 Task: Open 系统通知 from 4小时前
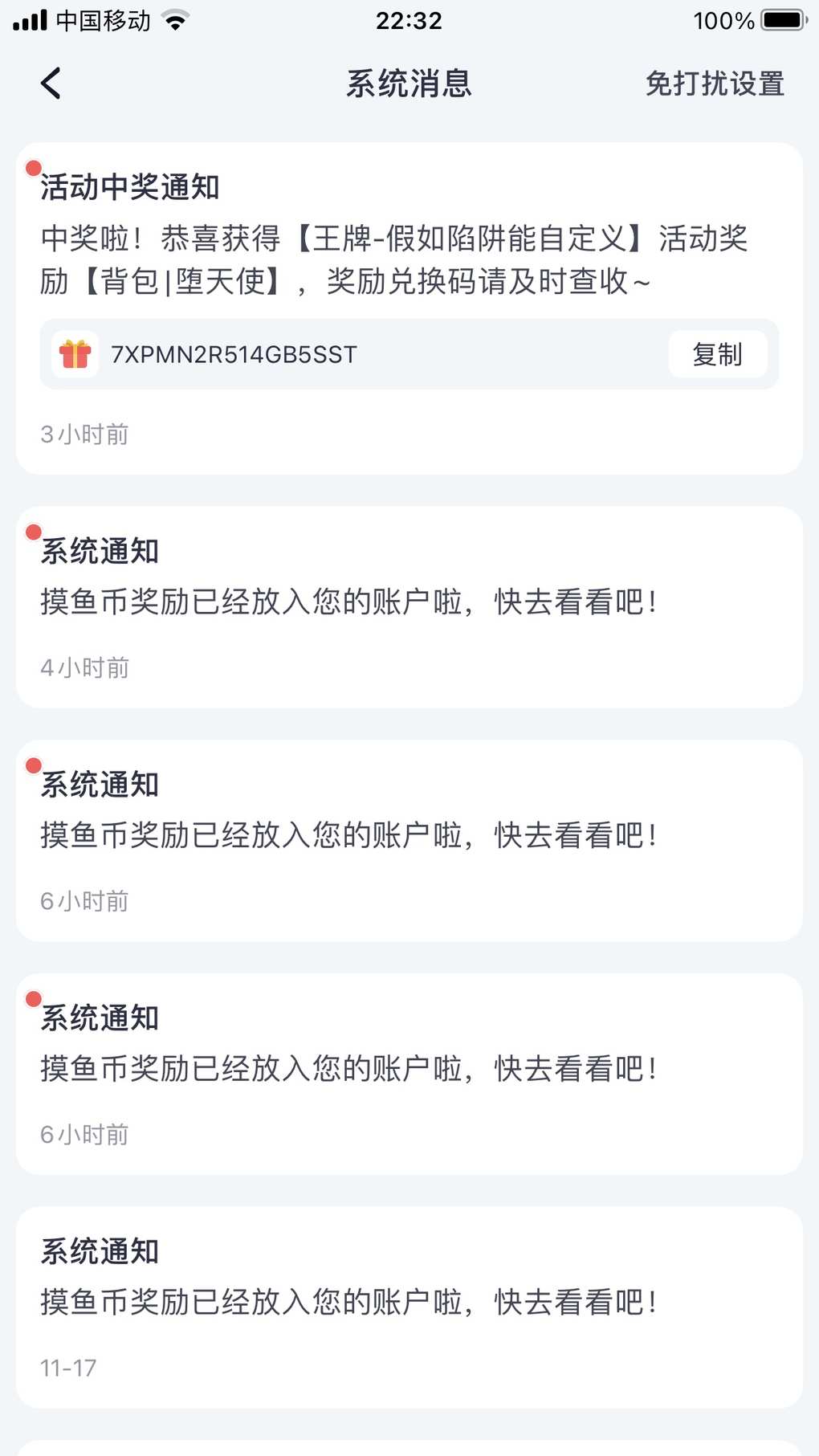click(409, 607)
